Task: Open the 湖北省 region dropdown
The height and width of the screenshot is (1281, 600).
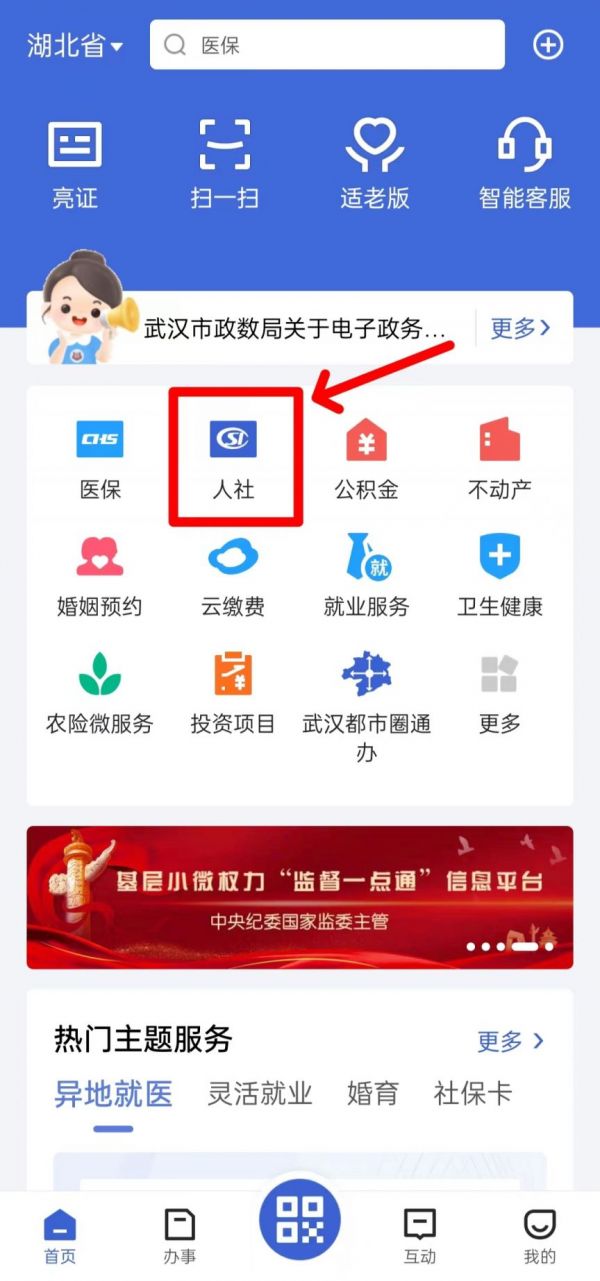Action: (x=75, y=46)
